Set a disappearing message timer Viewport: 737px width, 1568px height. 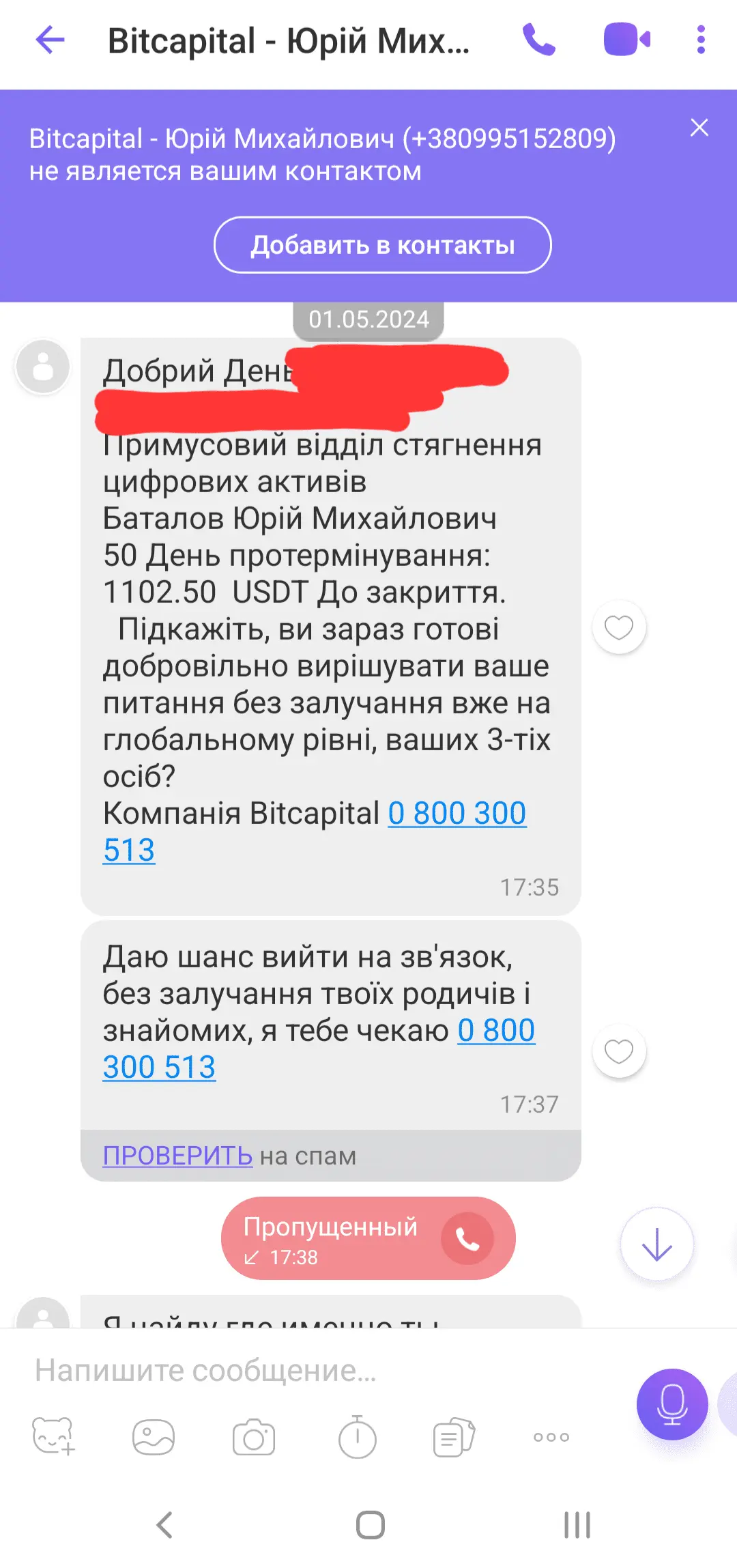(x=357, y=1437)
